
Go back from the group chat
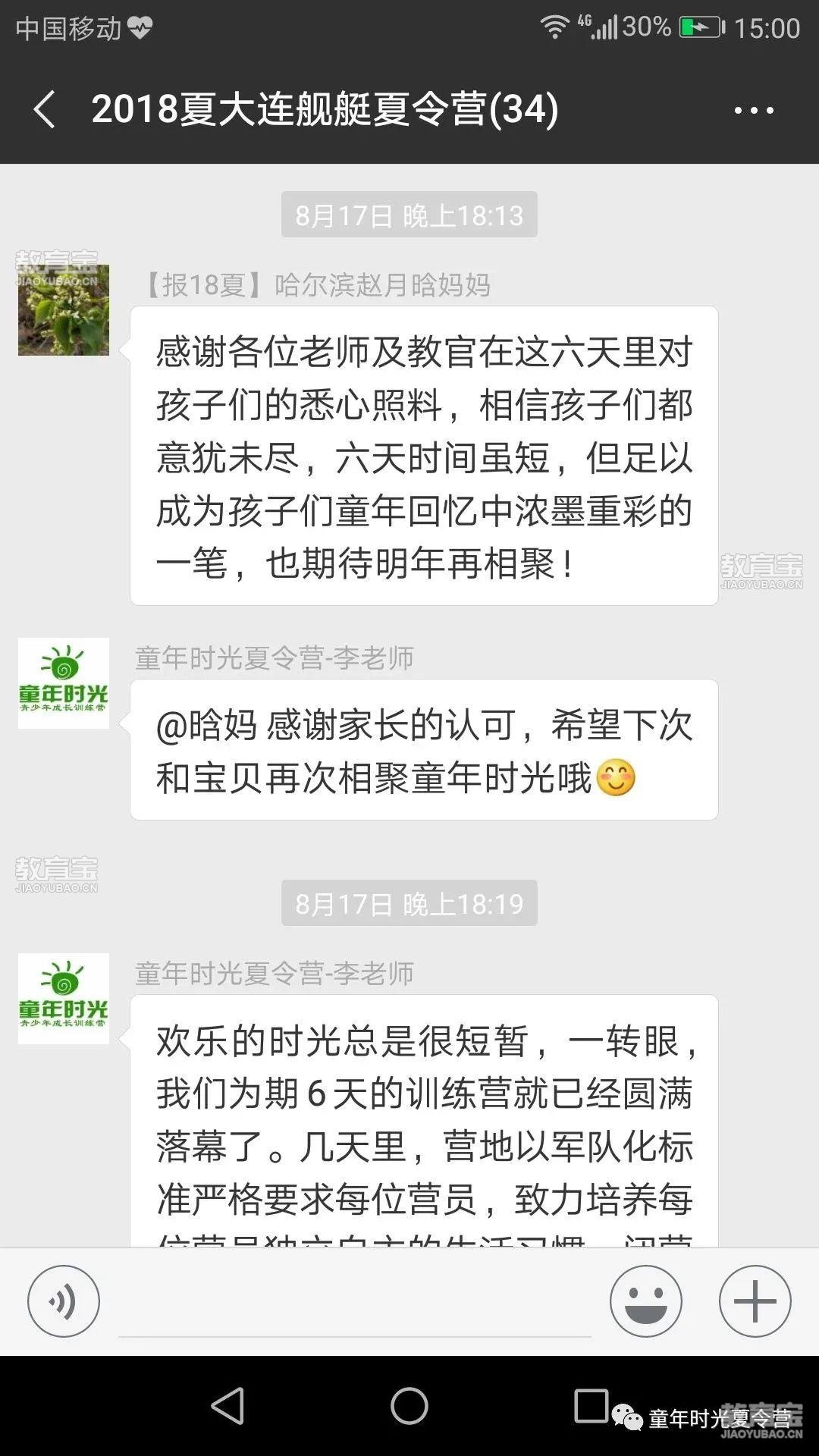tap(45, 110)
